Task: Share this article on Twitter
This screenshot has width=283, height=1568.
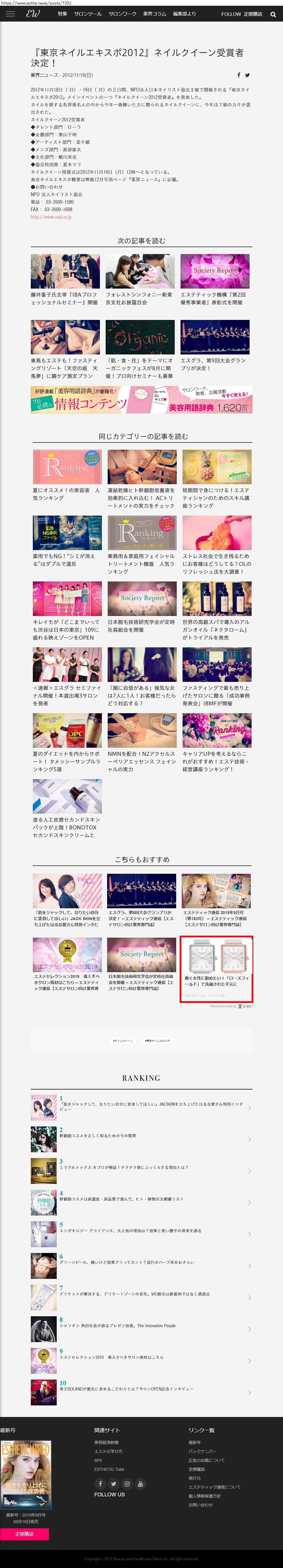Action: [x=247, y=75]
